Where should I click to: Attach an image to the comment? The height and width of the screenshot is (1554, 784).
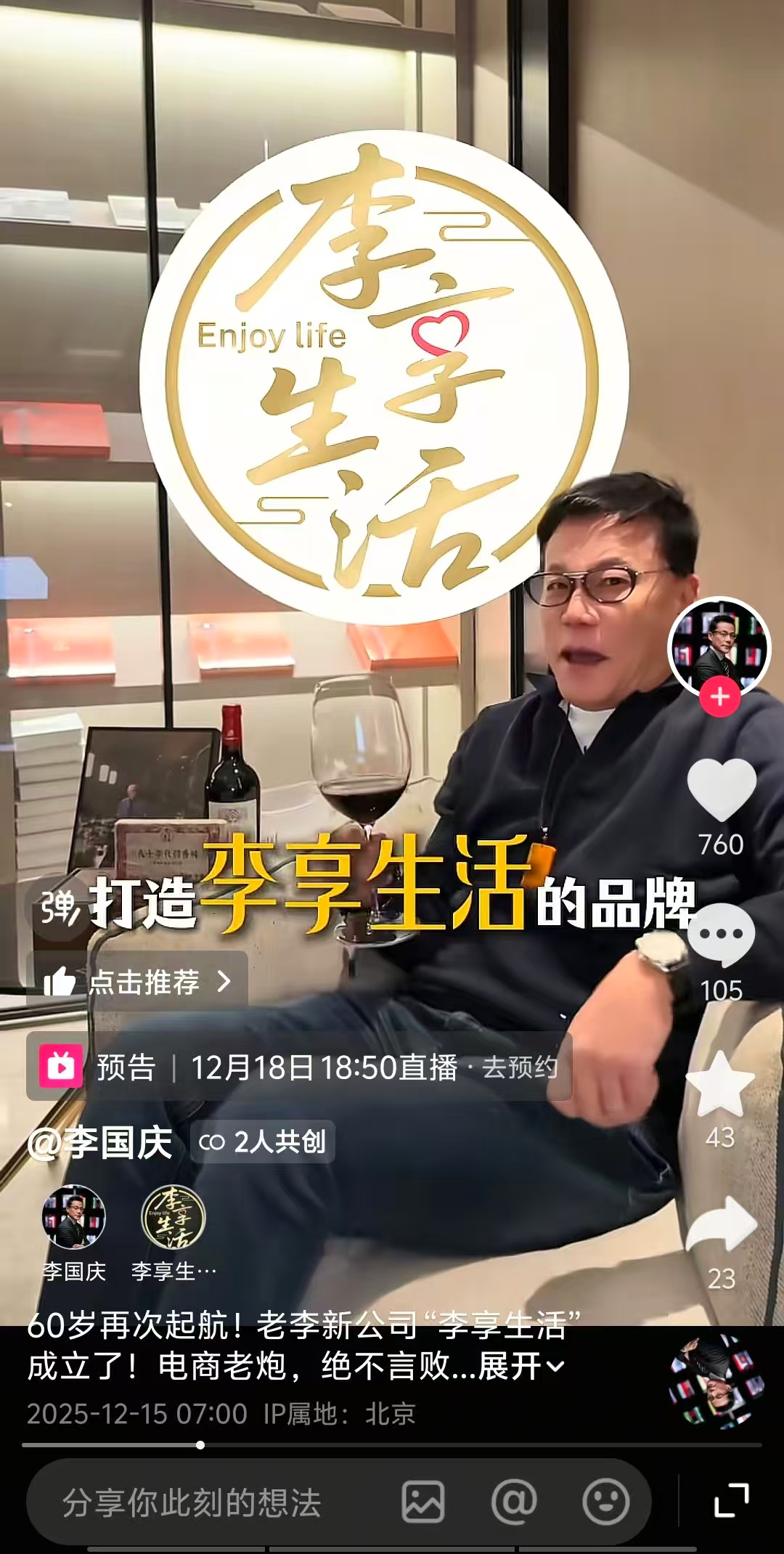click(423, 1502)
